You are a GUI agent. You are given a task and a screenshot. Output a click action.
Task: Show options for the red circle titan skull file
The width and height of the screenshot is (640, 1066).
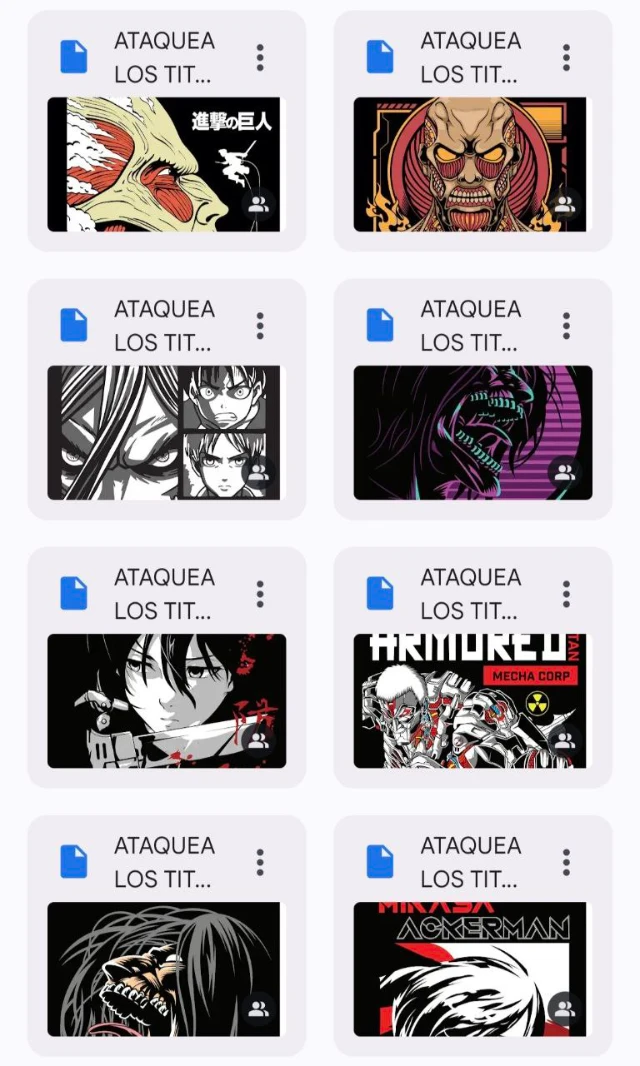point(566,57)
